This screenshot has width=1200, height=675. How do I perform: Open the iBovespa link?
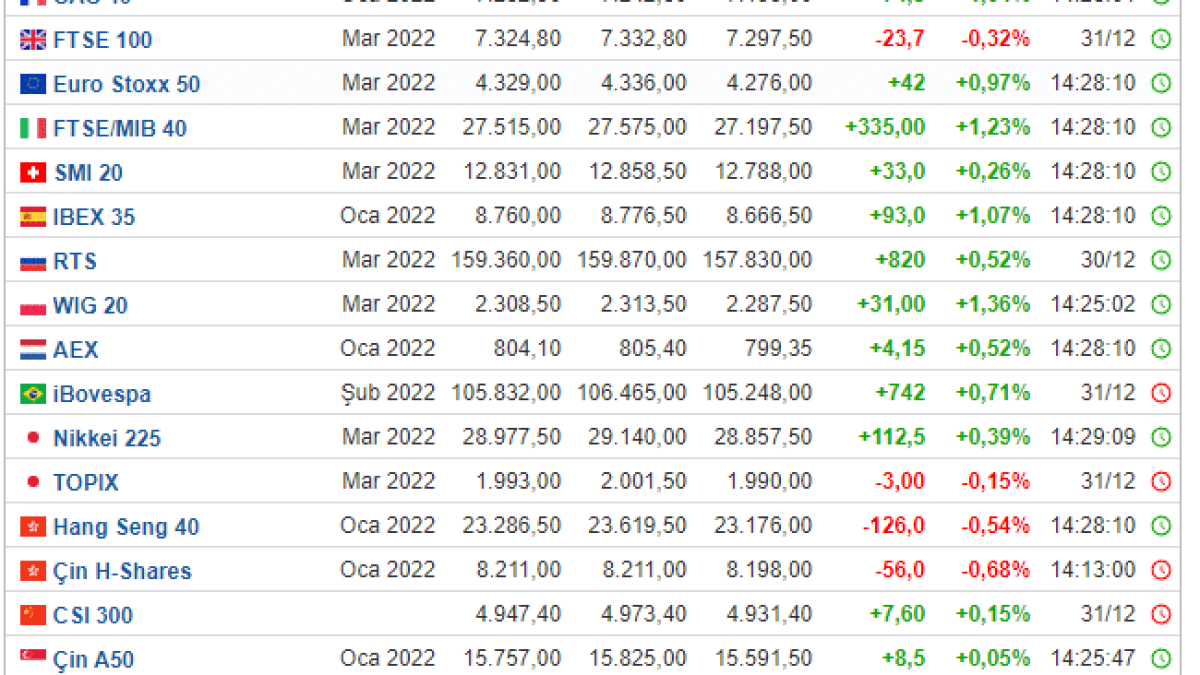click(x=102, y=394)
